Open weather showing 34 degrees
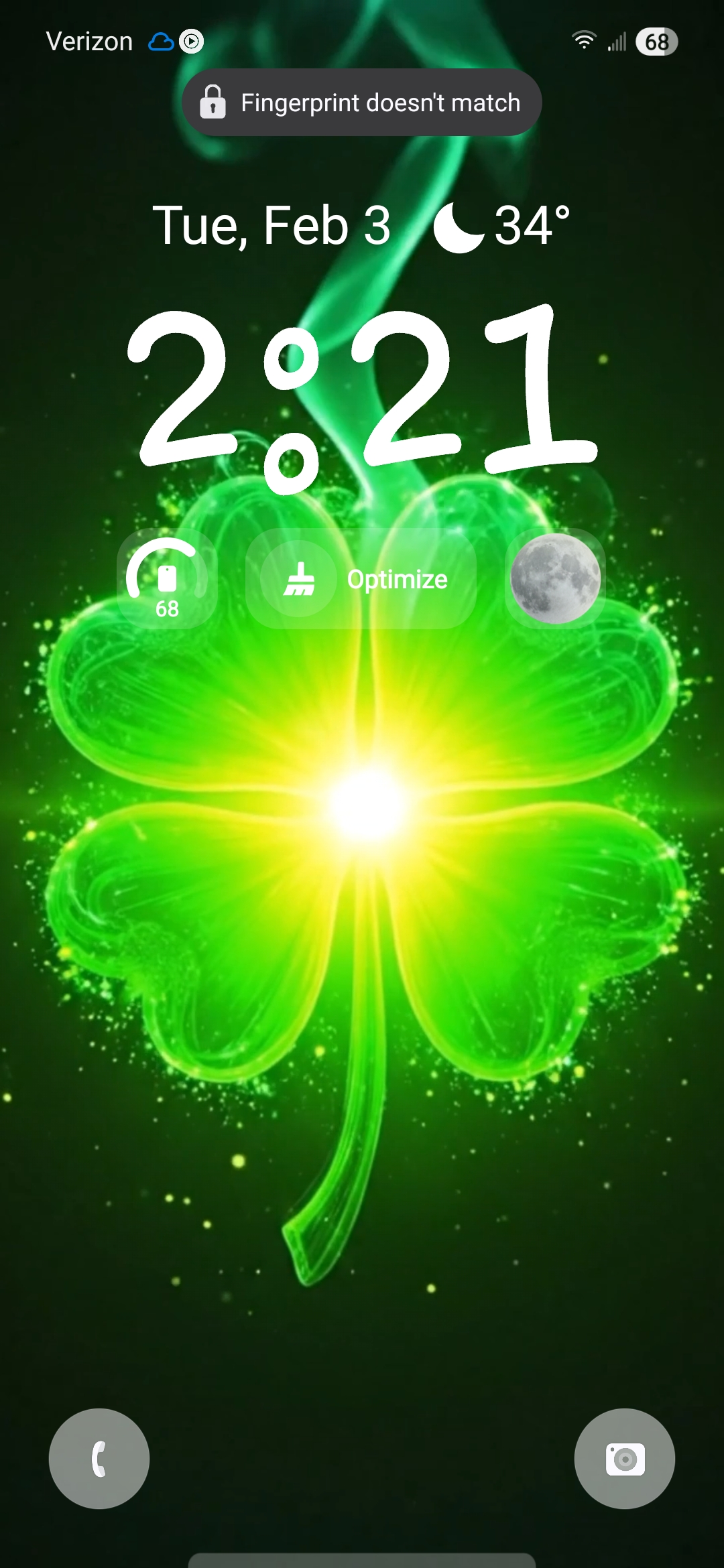The image size is (724, 1568). [503, 226]
